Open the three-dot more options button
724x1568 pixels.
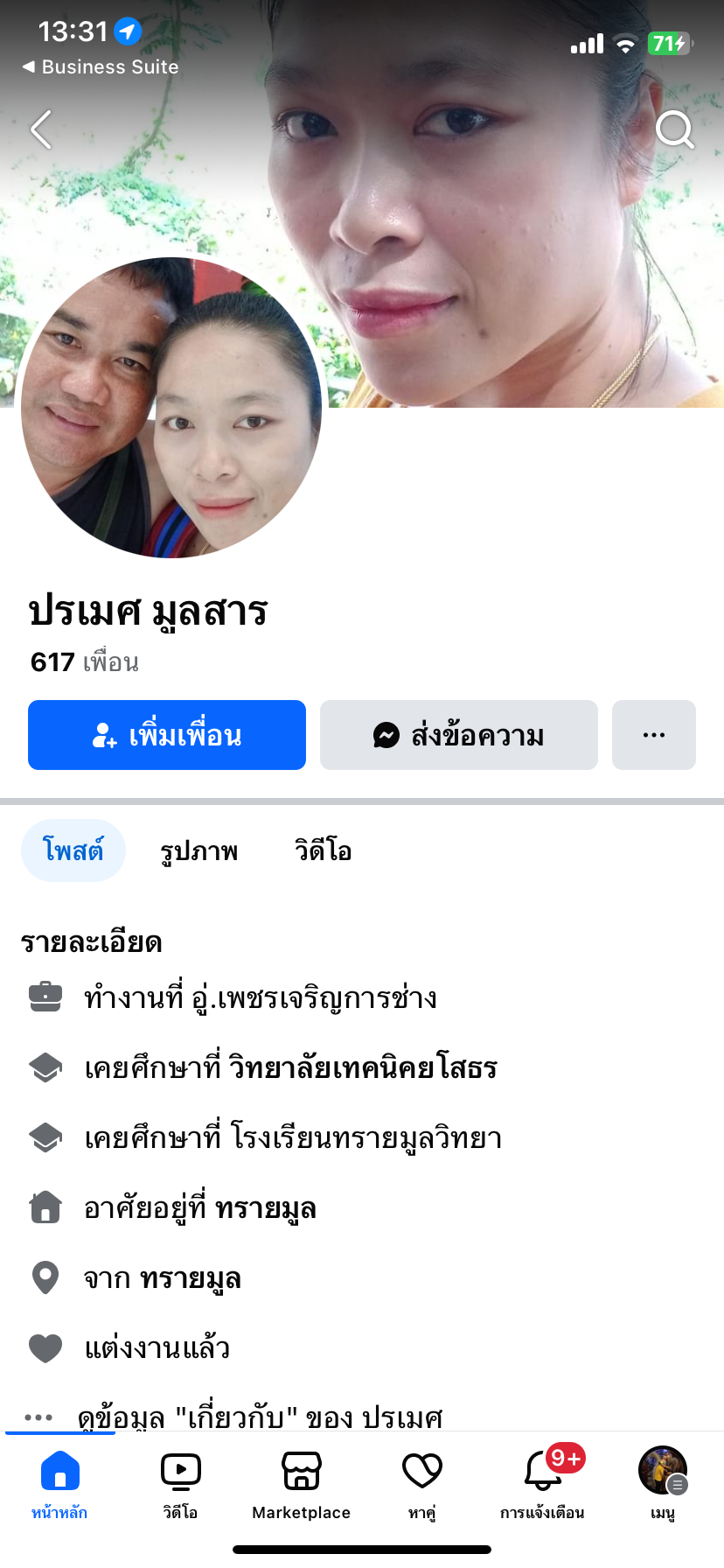(654, 735)
